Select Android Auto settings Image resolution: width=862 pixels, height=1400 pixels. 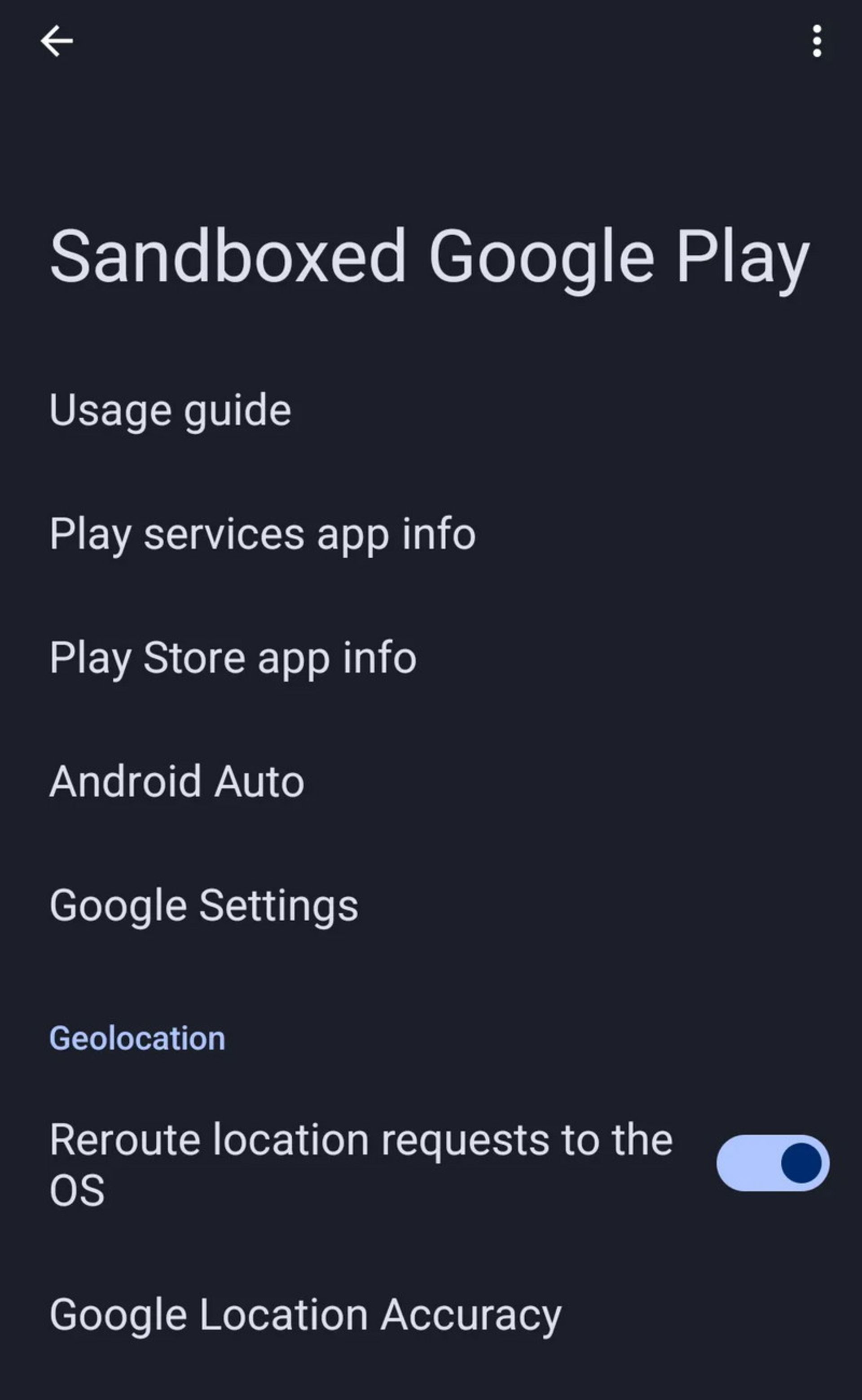(x=177, y=781)
